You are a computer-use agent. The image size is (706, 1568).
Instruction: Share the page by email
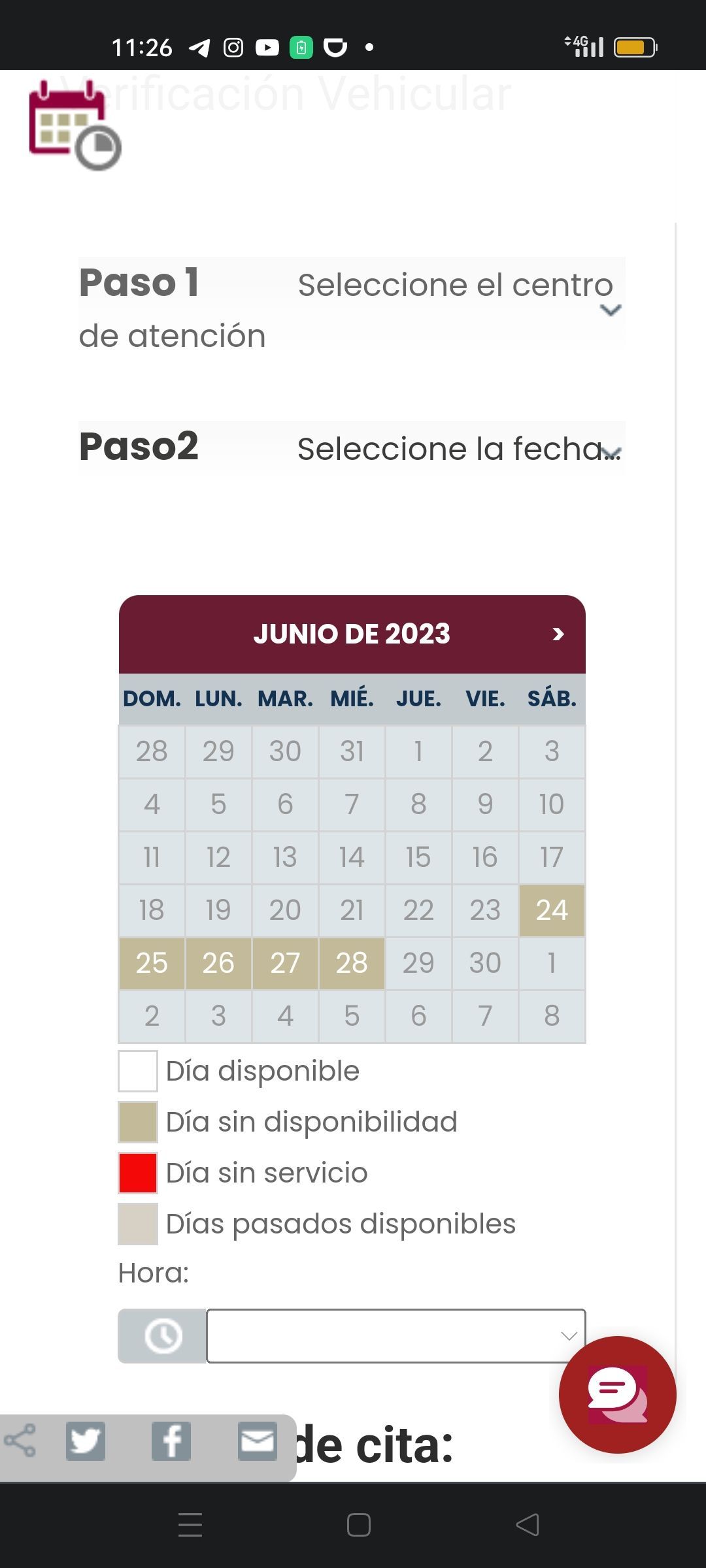pos(258,1441)
